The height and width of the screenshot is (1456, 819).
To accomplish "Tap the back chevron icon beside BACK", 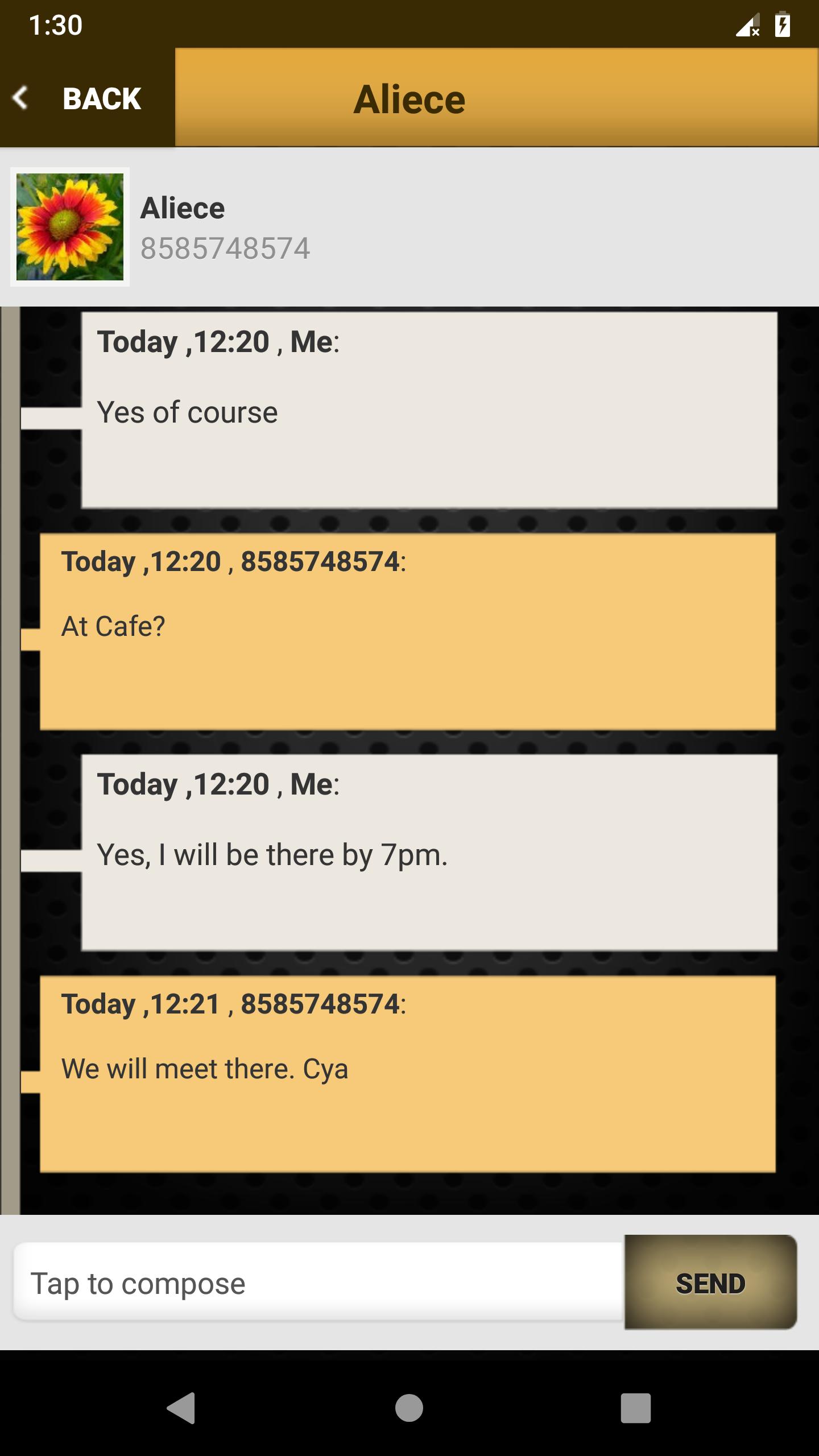I will point(21,98).
